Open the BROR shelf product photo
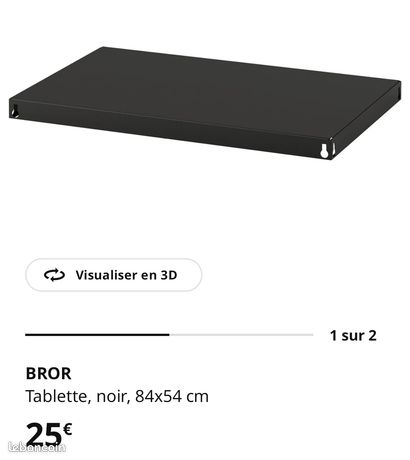The height and width of the screenshot is (460, 410). [x=205, y=103]
